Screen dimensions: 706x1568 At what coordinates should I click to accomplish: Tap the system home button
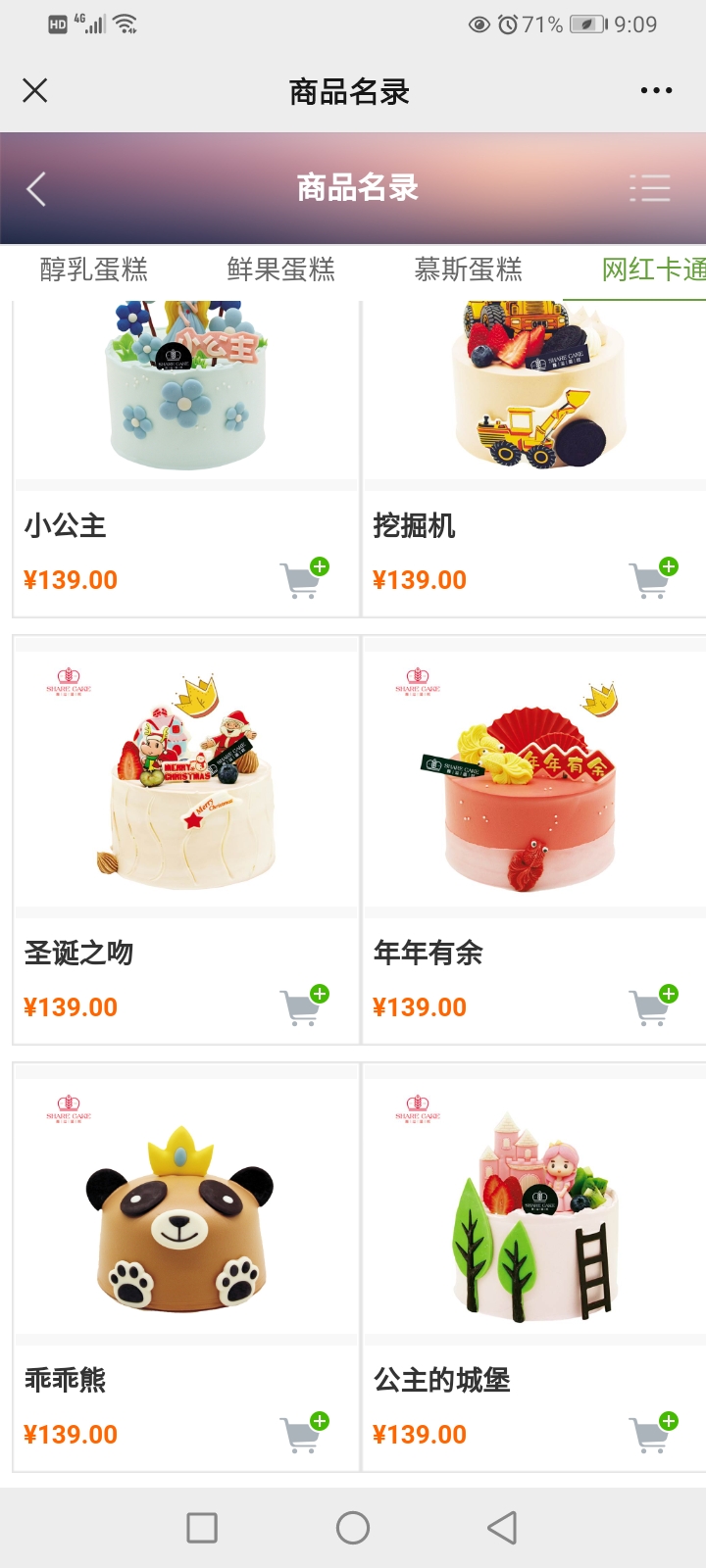[x=353, y=1527]
